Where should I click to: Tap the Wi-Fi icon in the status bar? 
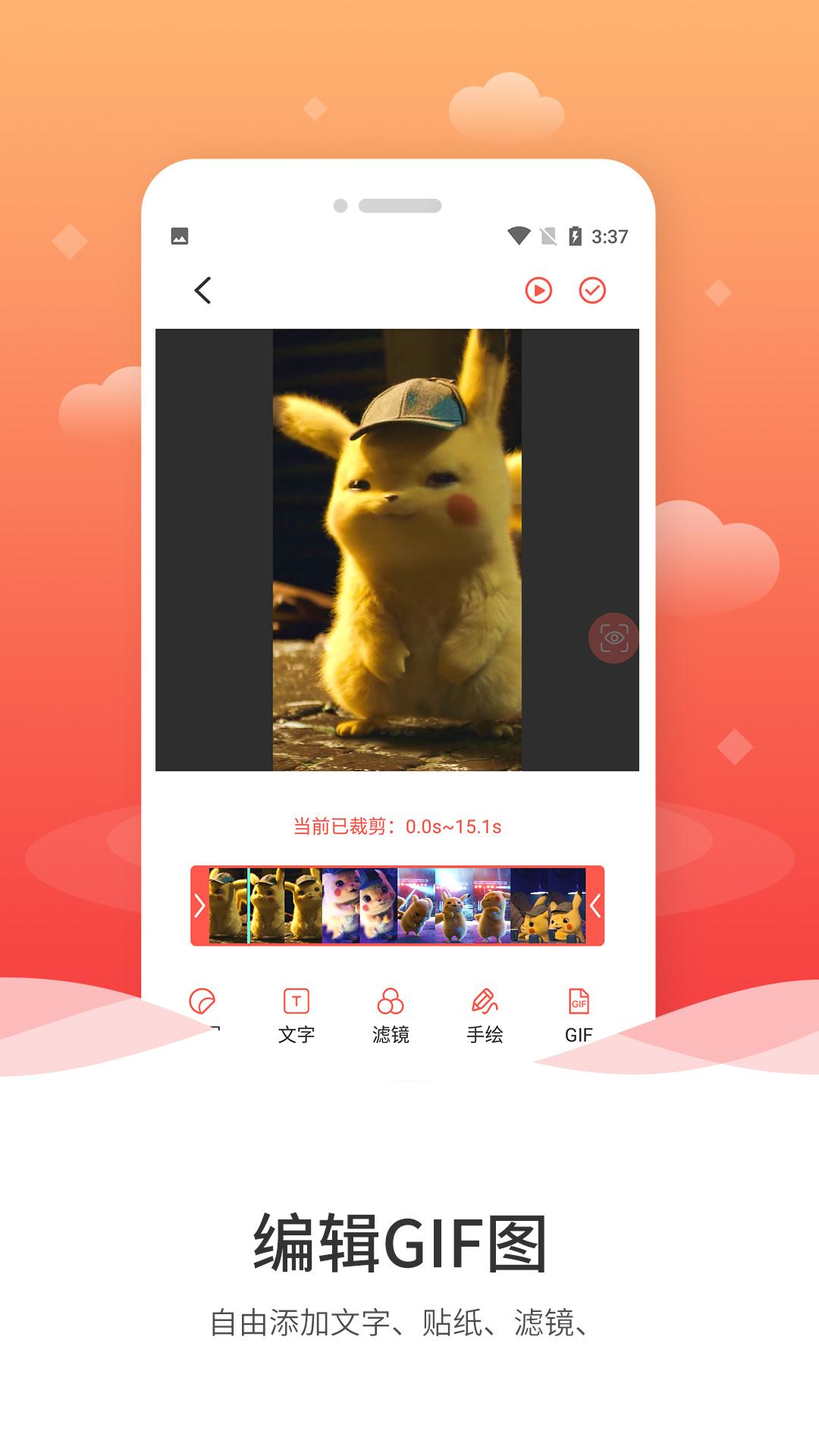point(519,237)
